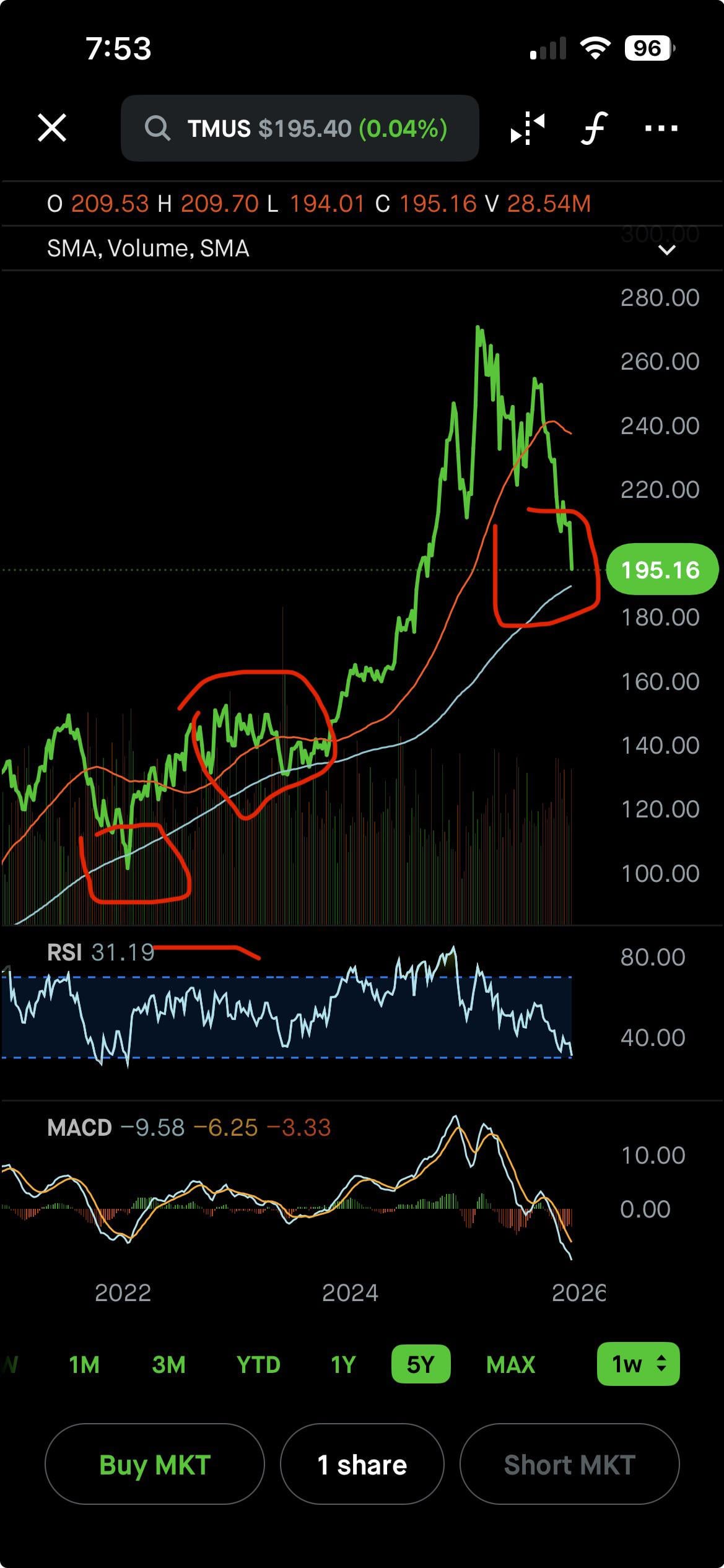Open the compare symbols tool
The image size is (724, 1568).
click(527, 128)
